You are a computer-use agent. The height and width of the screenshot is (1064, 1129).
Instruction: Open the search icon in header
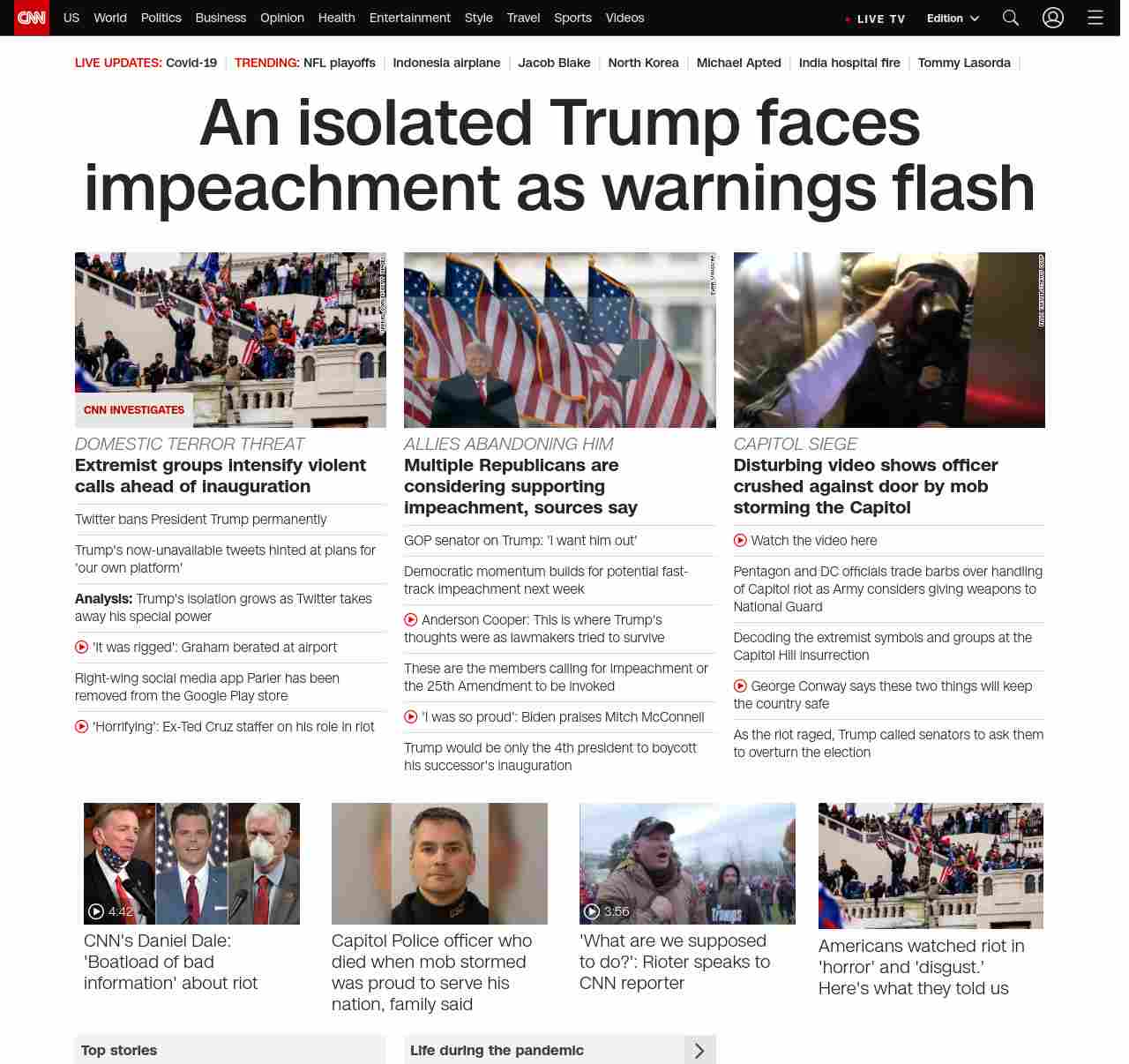point(1011,18)
